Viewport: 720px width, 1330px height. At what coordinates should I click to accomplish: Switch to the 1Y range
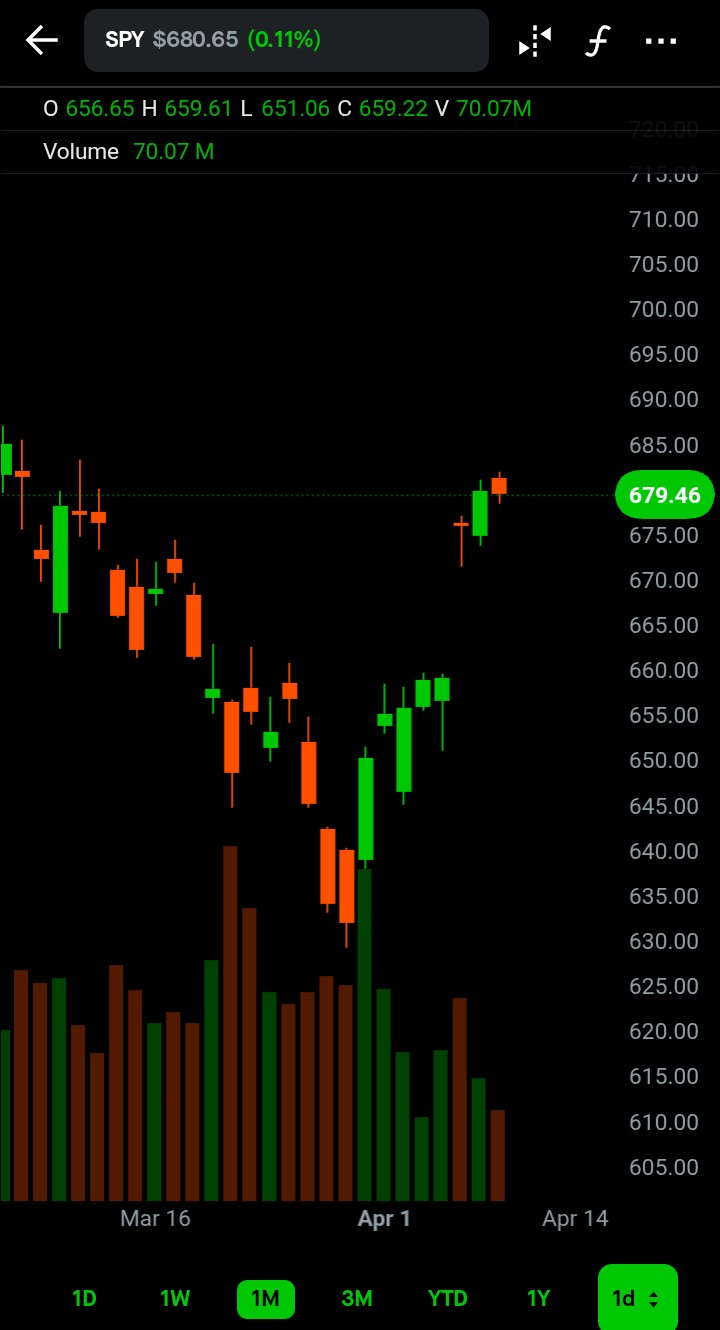tap(538, 1298)
